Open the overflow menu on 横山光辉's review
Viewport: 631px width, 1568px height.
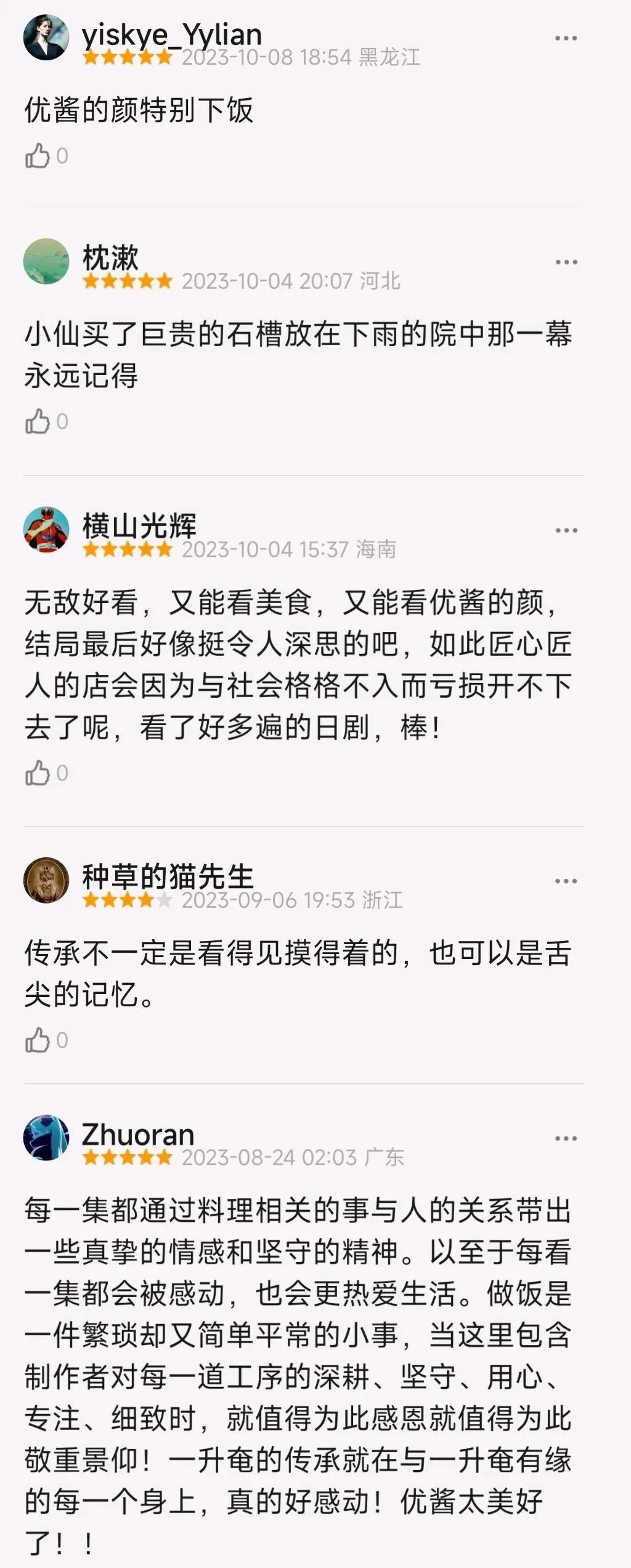point(566,530)
